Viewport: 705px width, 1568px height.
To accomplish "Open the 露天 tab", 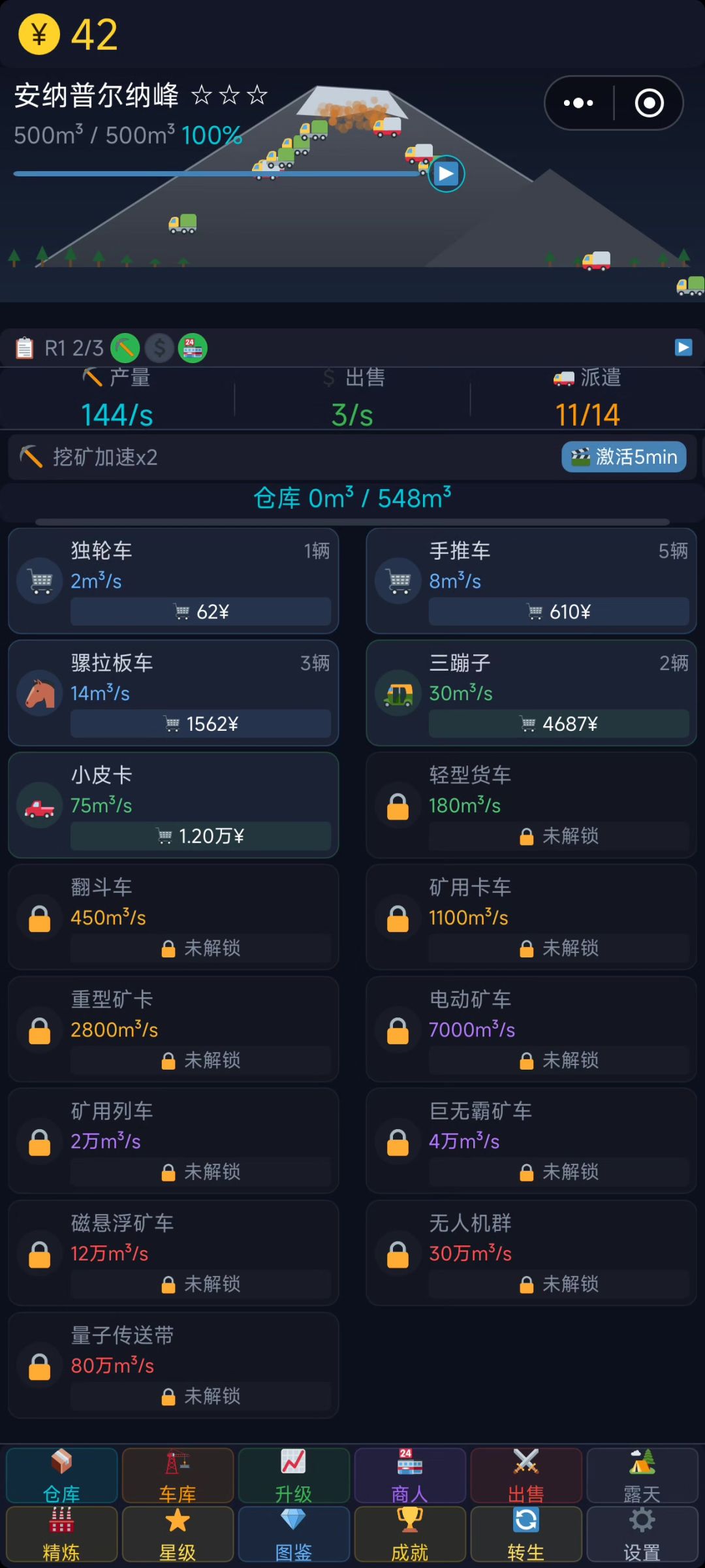I will 642,1475.
